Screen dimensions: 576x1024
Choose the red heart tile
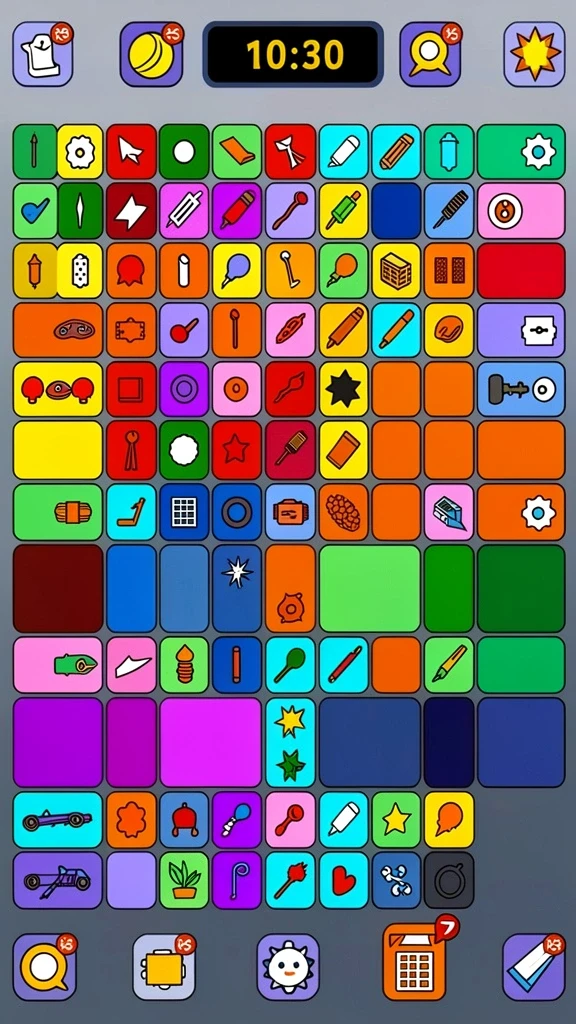coord(344,880)
